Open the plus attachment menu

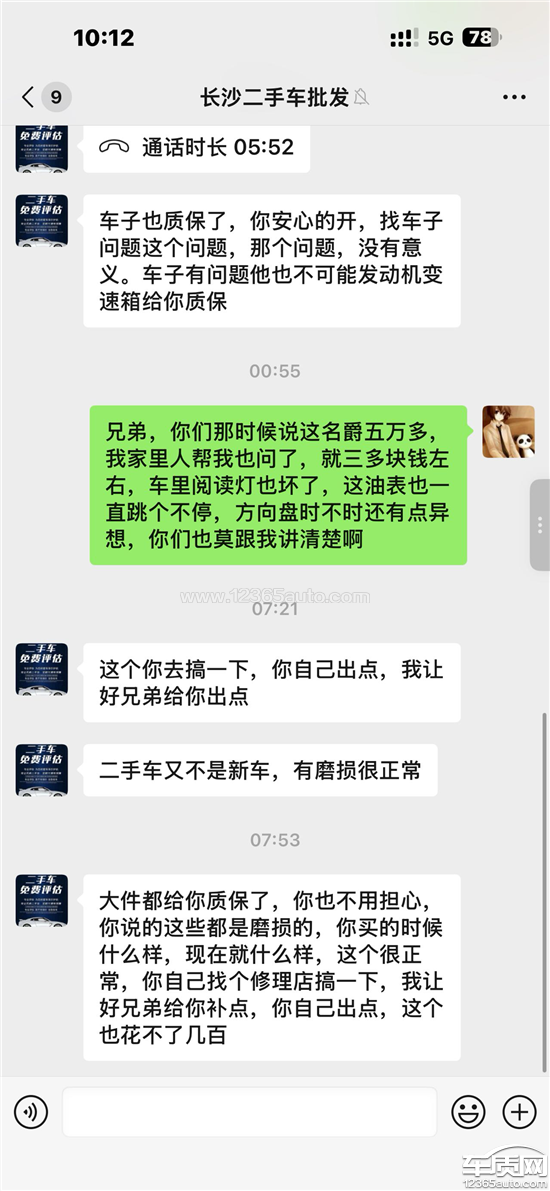[x=520, y=1112]
